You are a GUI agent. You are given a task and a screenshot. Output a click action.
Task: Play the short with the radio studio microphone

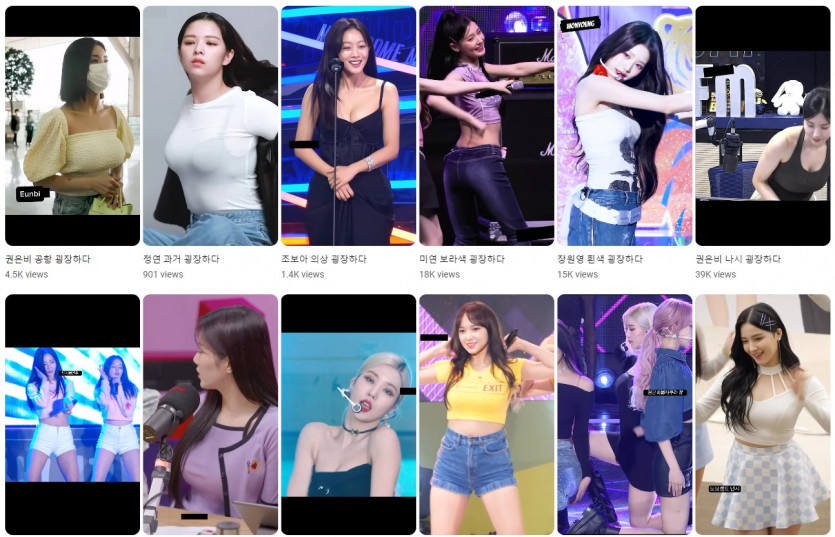point(210,414)
